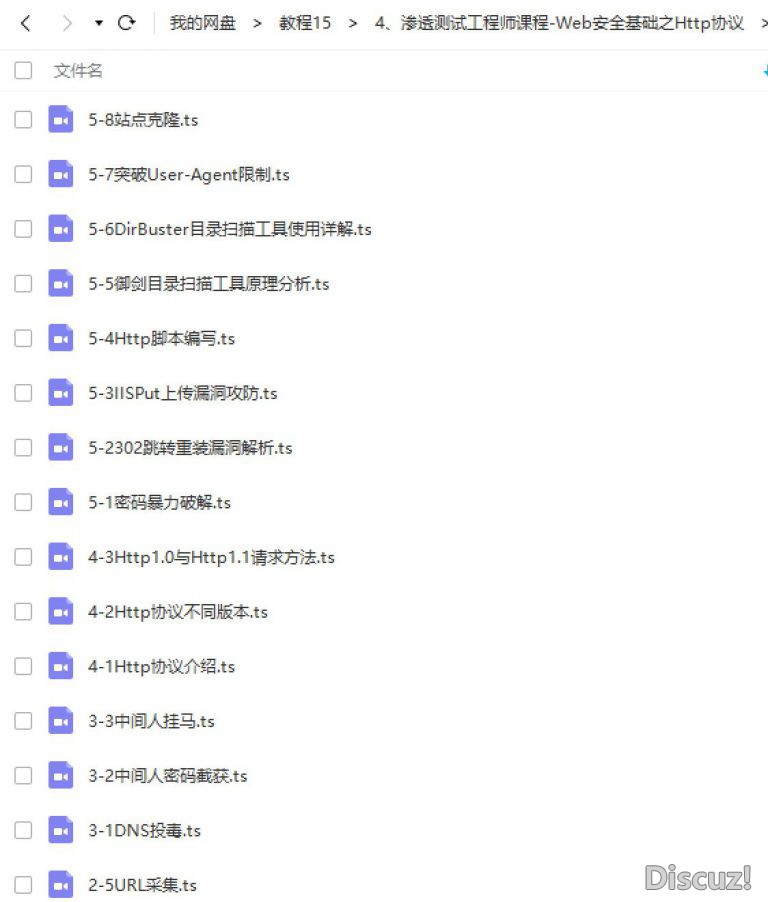This screenshot has width=768, height=902.
Task: Open 2-5URL采集.ts
Action: [142, 886]
